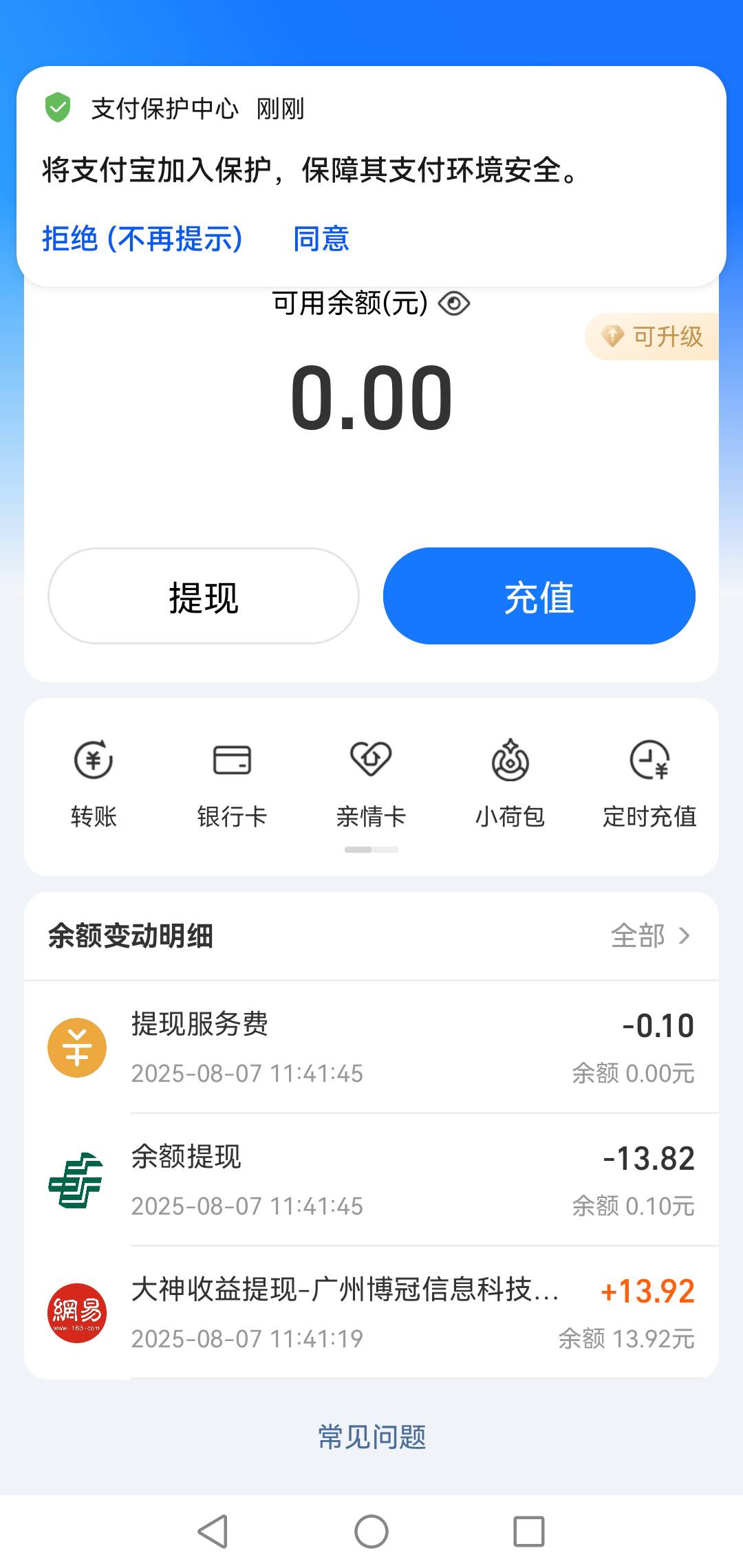Screen dimensions: 743x1568
Task: Tap the 充值 top-up button
Action: [x=539, y=596]
